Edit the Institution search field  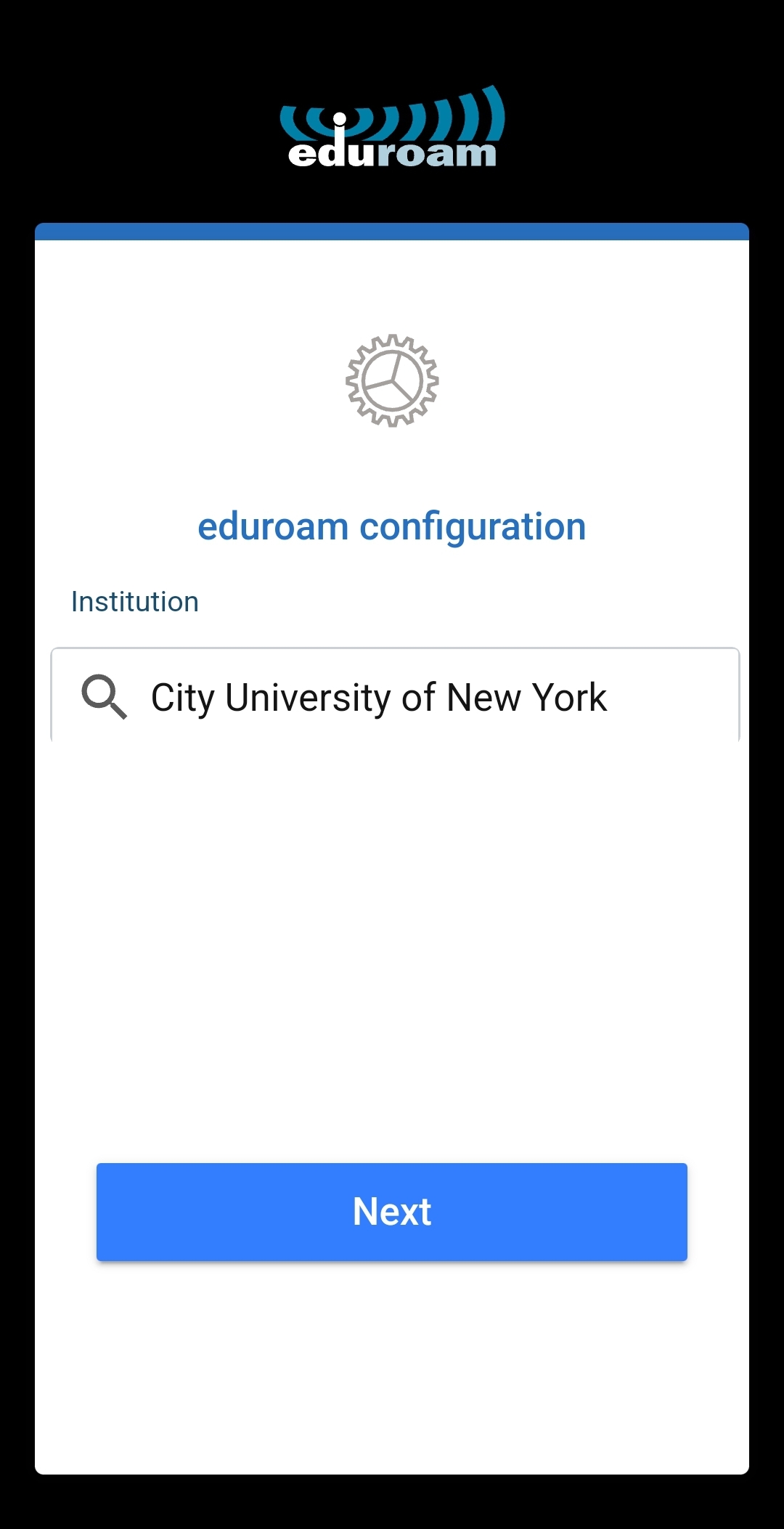(x=395, y=696)
